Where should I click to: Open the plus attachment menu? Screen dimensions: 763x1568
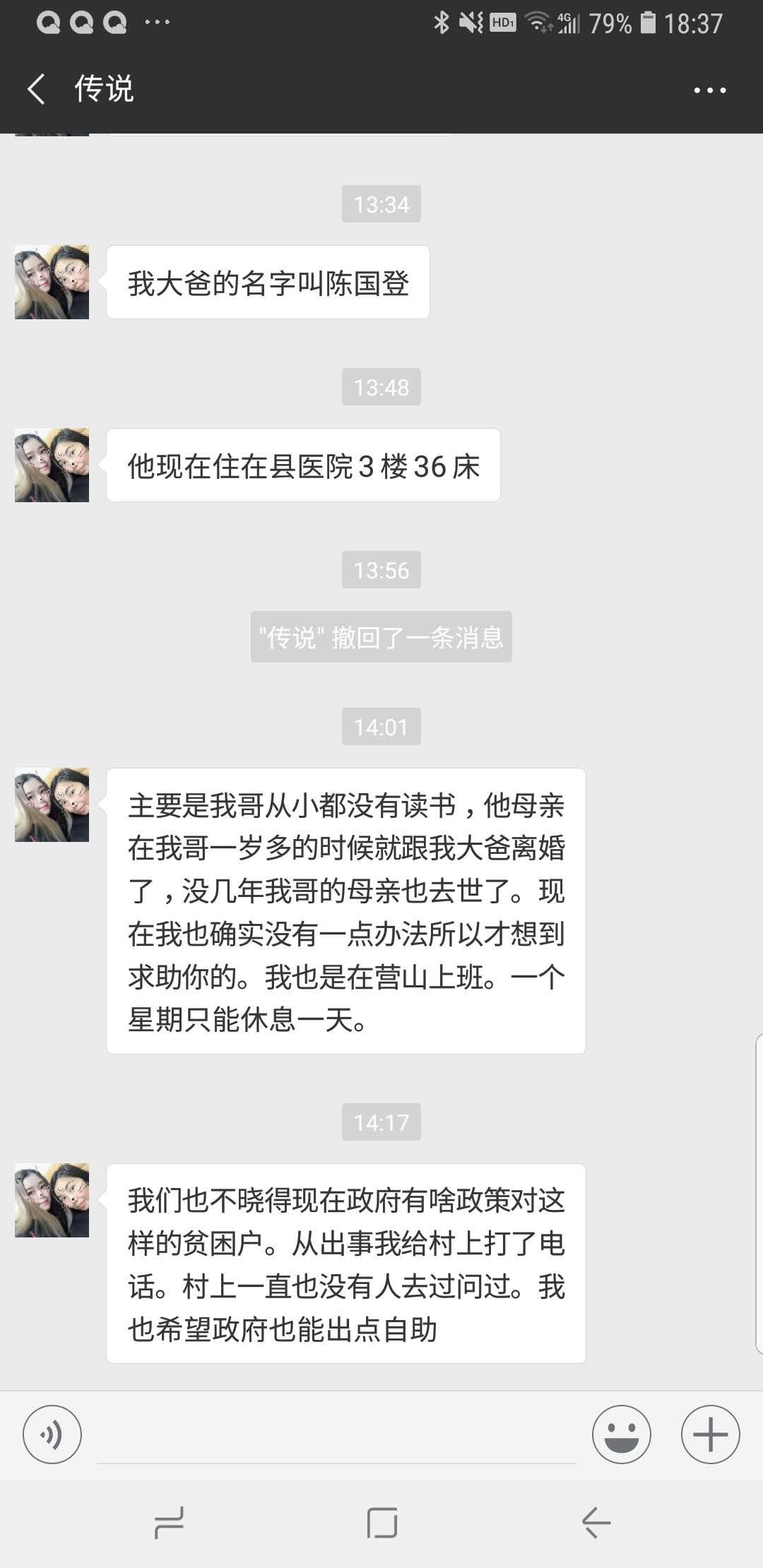coord(710,1435)
